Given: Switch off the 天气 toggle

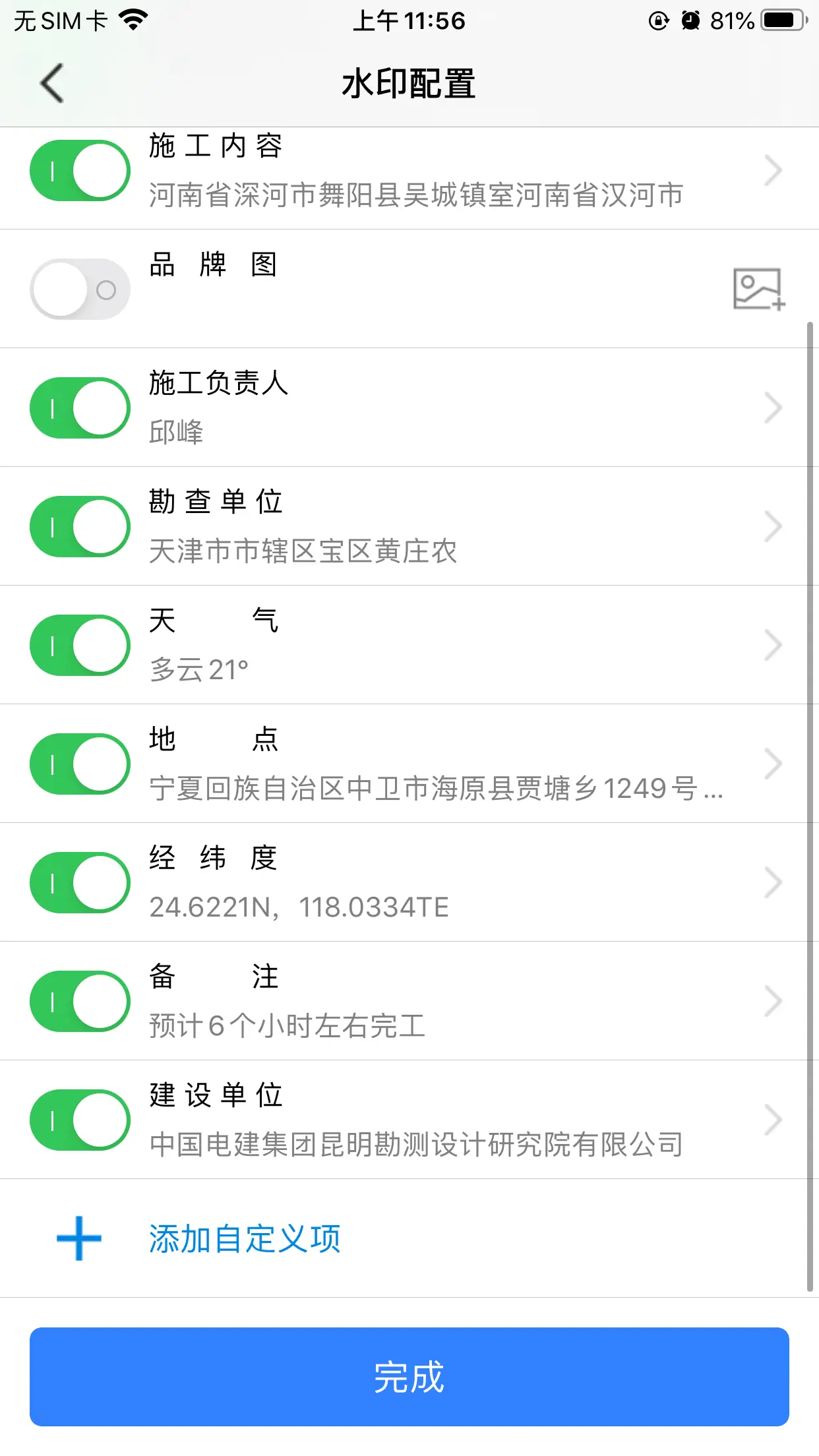Looking at the screenshot, I should point(80,646).
